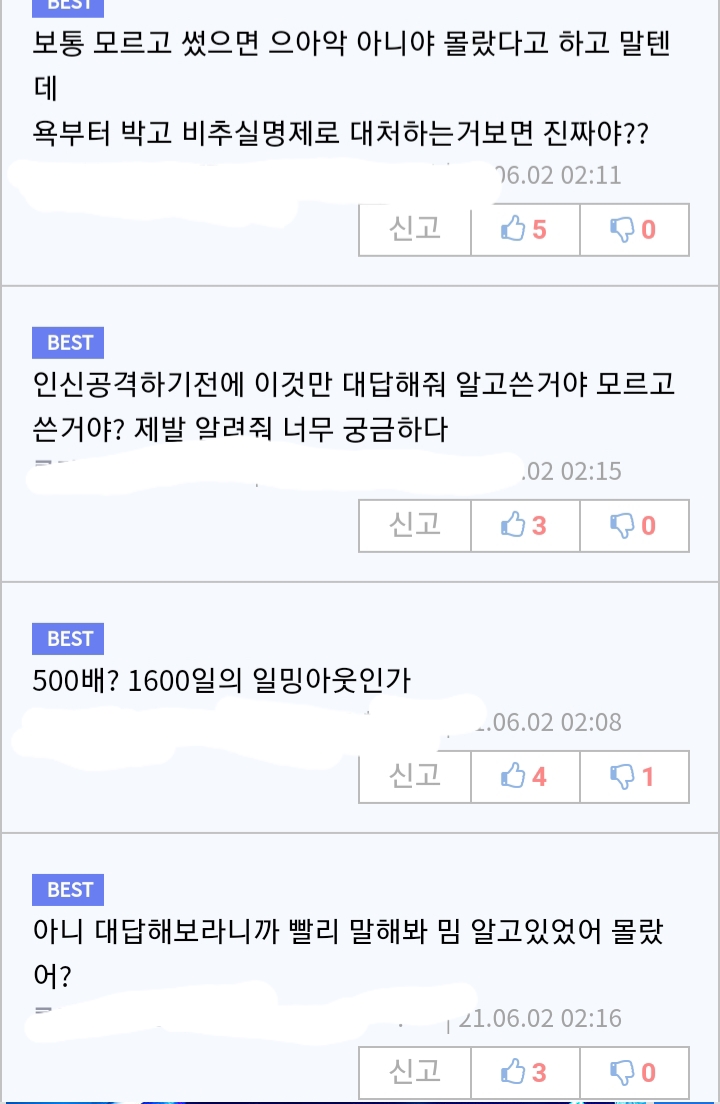720x1104 pixels.
Task: Dislike the comment posted at 02:15
Action: 634,525
